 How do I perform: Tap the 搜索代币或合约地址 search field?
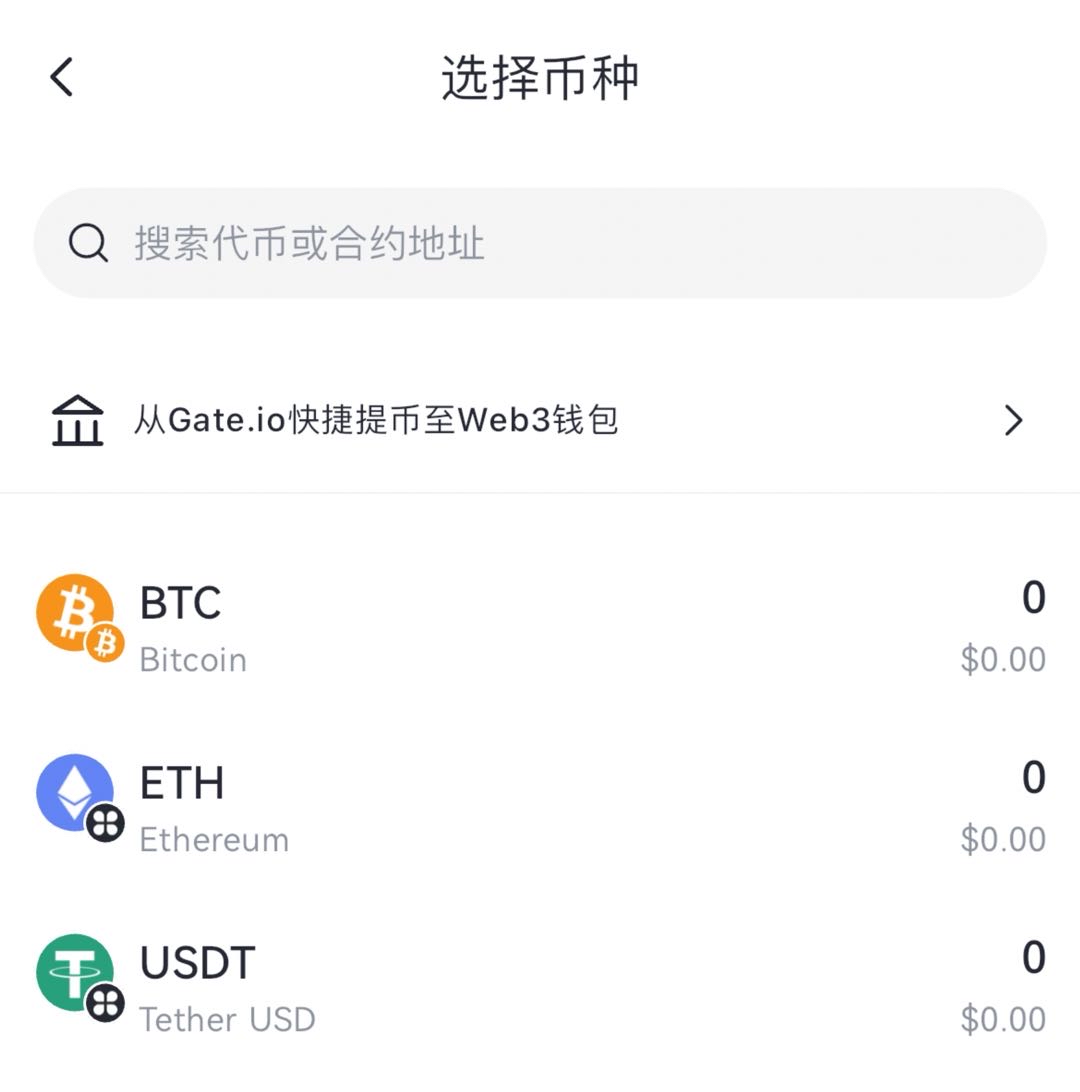(x=540, y=243)
